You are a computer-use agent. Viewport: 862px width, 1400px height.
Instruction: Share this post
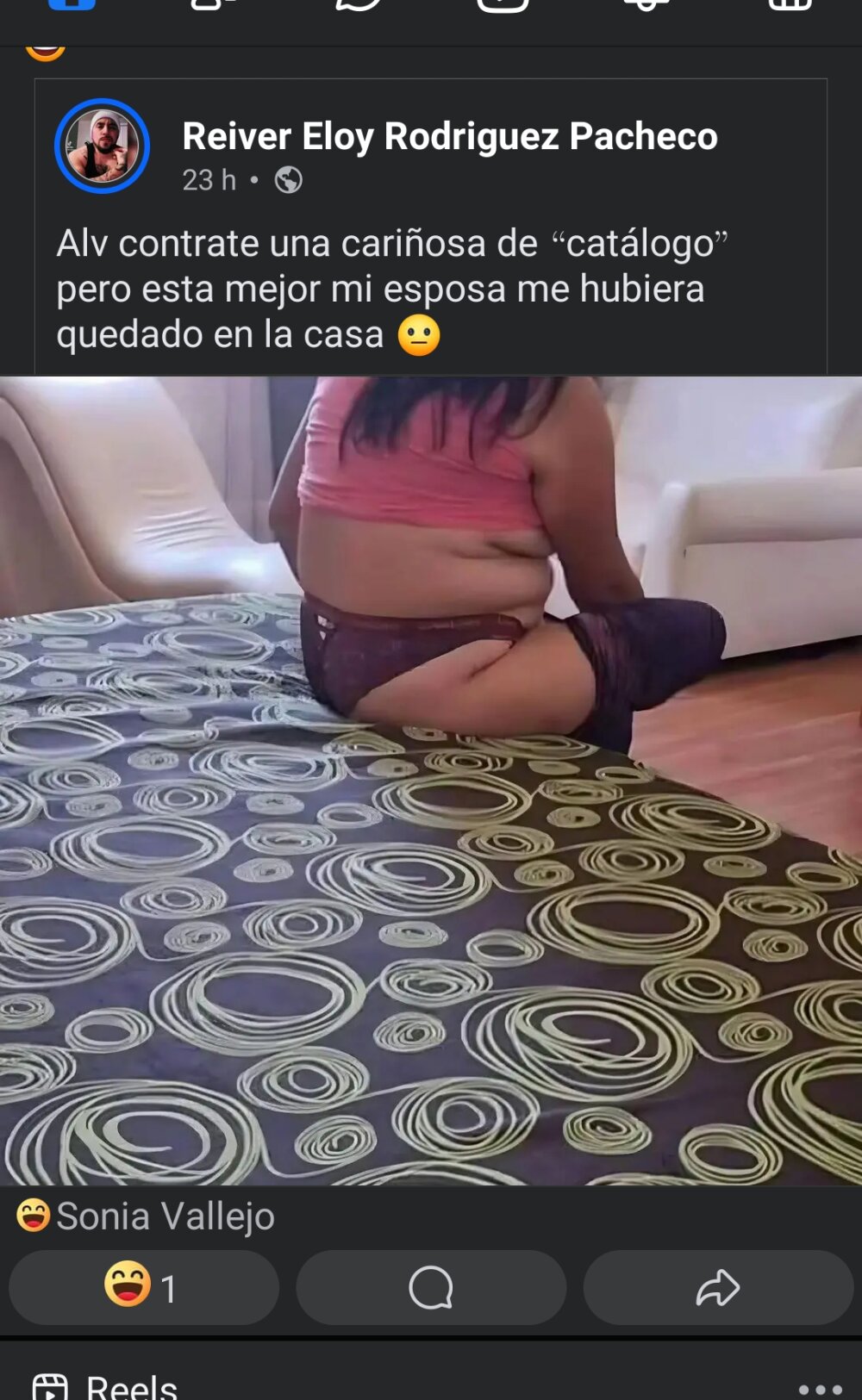[x=717, y=1287]
